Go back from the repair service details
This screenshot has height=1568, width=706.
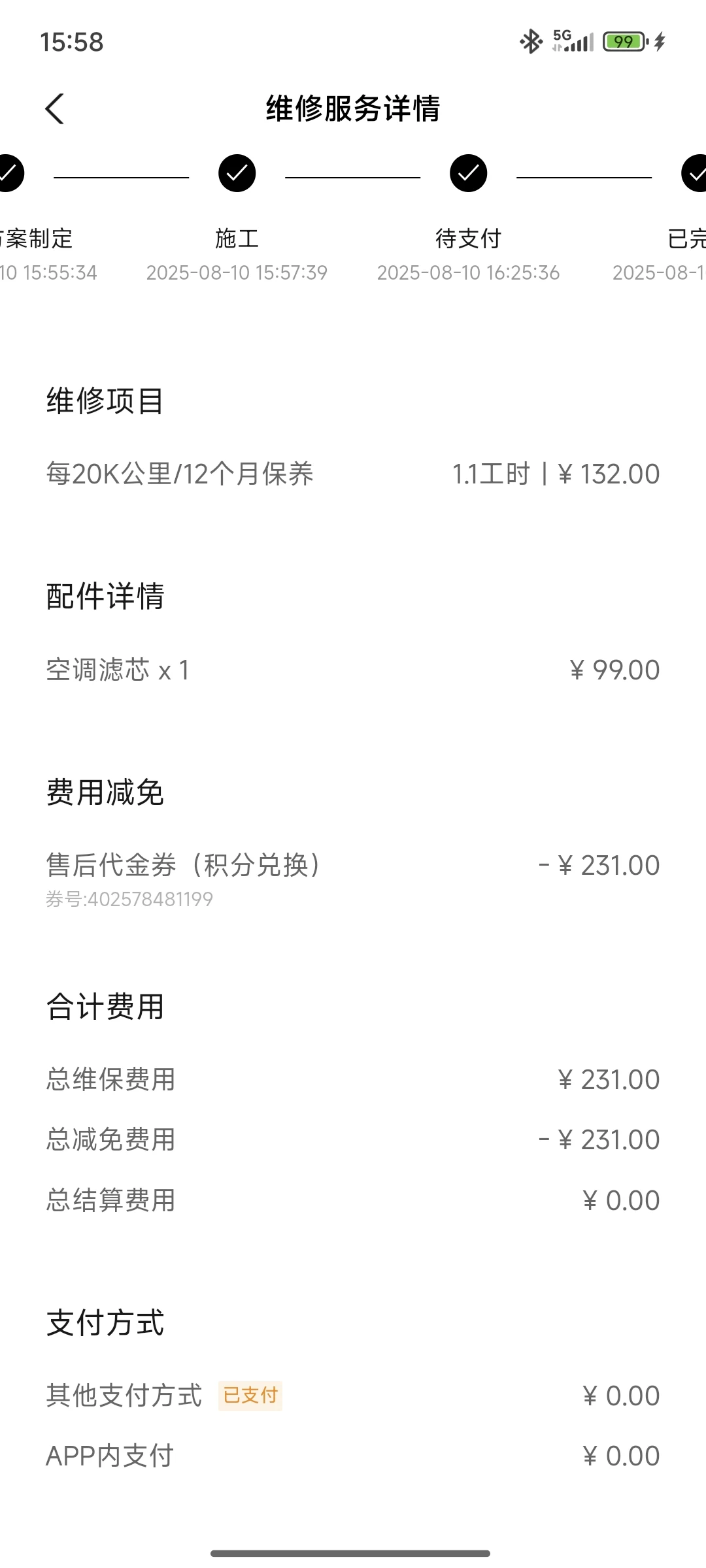coord(55,108)
